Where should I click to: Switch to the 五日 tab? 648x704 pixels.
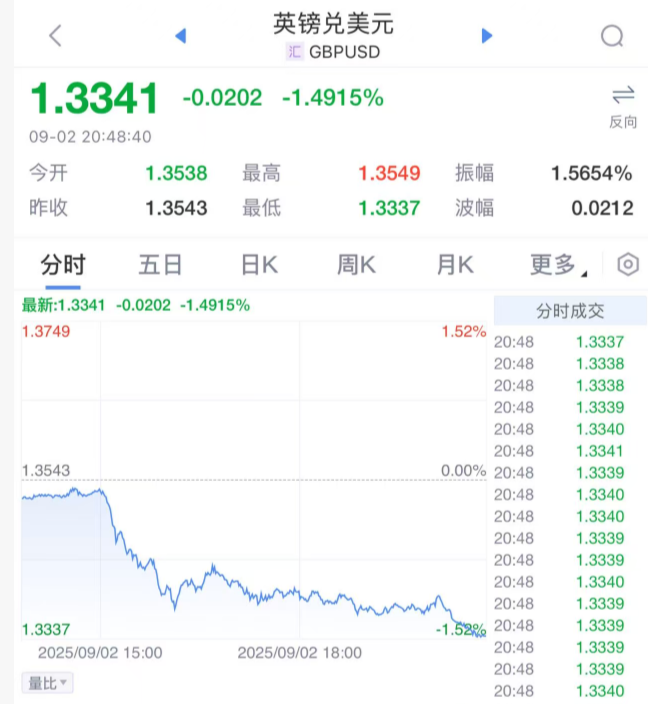(x=160, y=265)
